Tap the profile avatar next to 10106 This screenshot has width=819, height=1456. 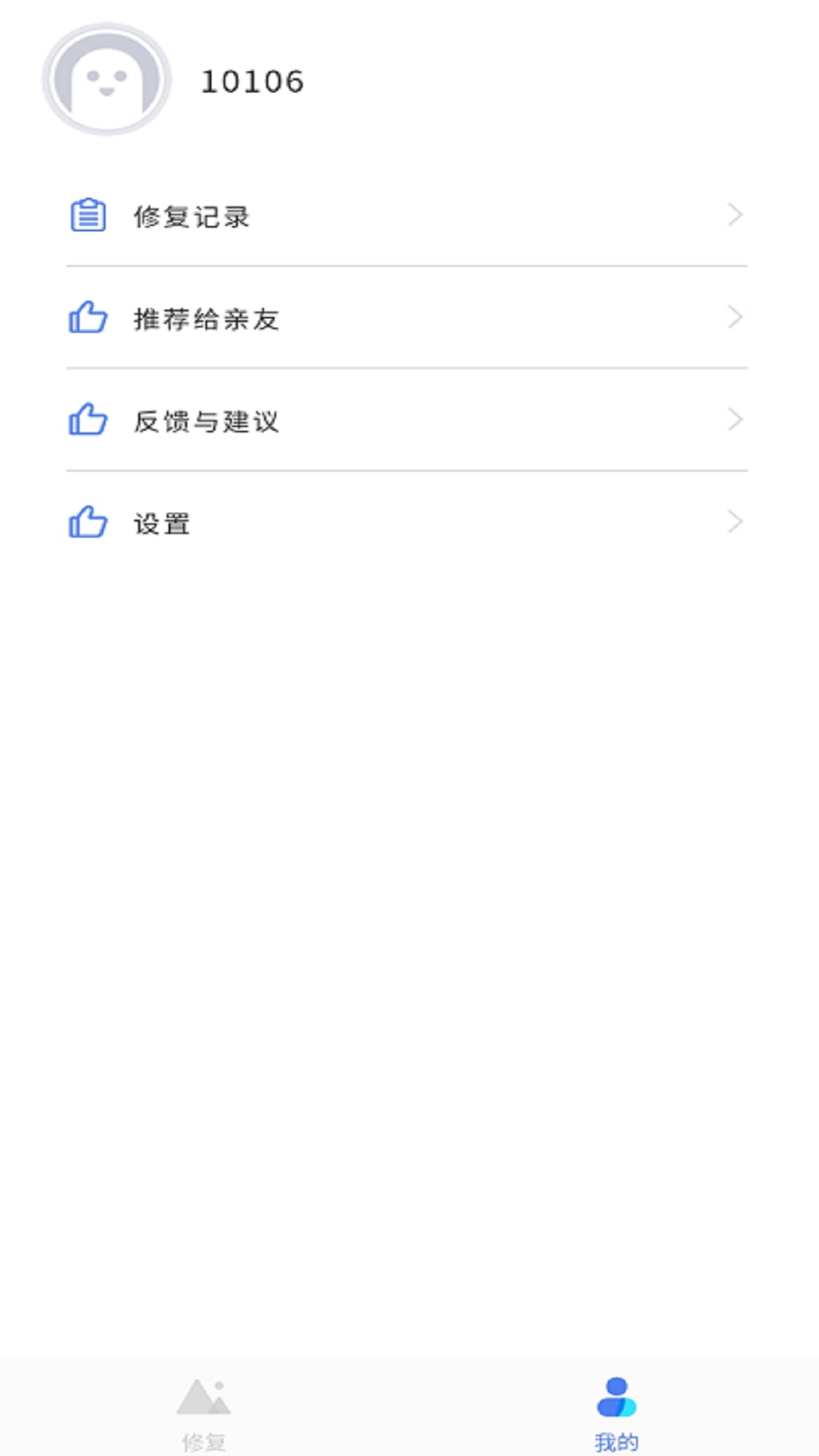click(x=107, y=80)
